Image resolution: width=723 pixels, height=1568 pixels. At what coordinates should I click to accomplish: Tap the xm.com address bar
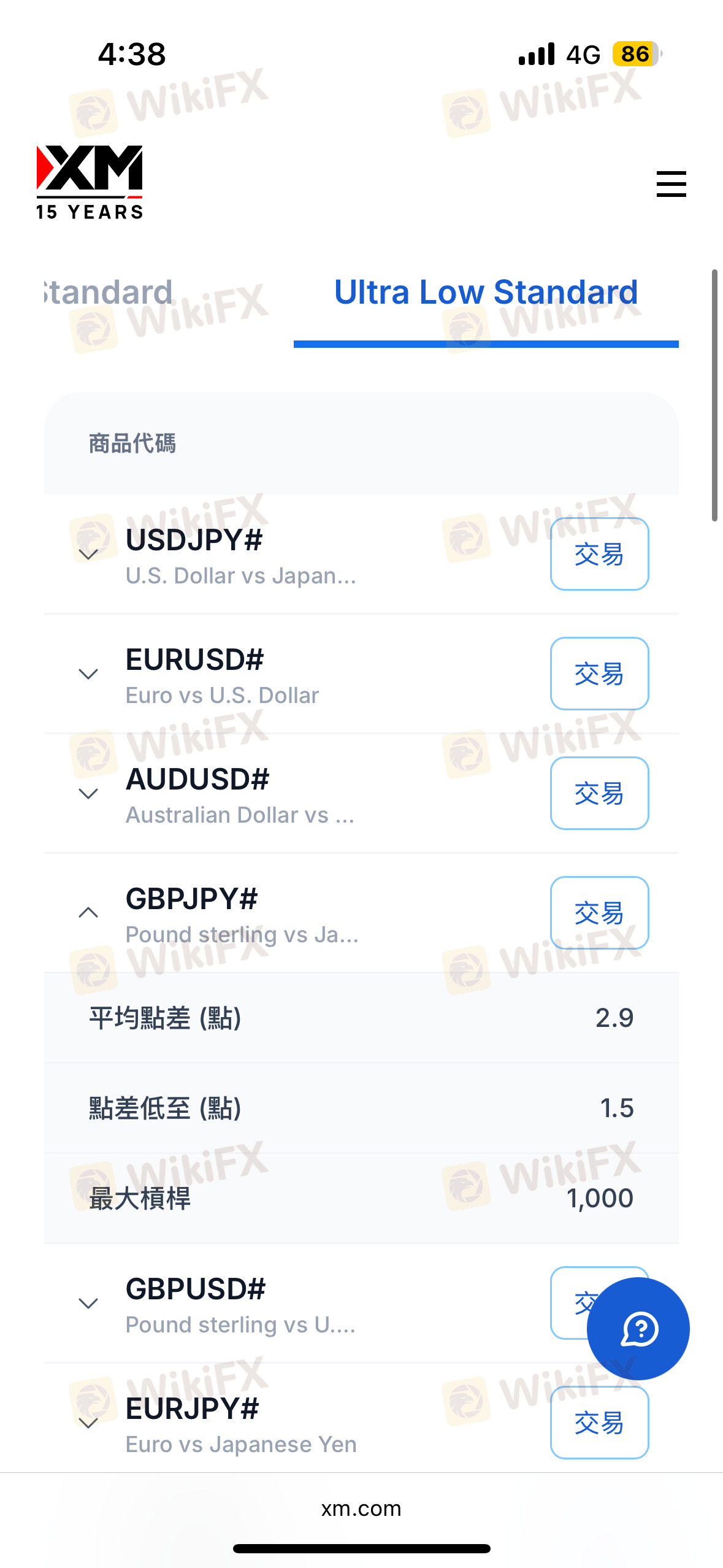[x=361, y=1508]
